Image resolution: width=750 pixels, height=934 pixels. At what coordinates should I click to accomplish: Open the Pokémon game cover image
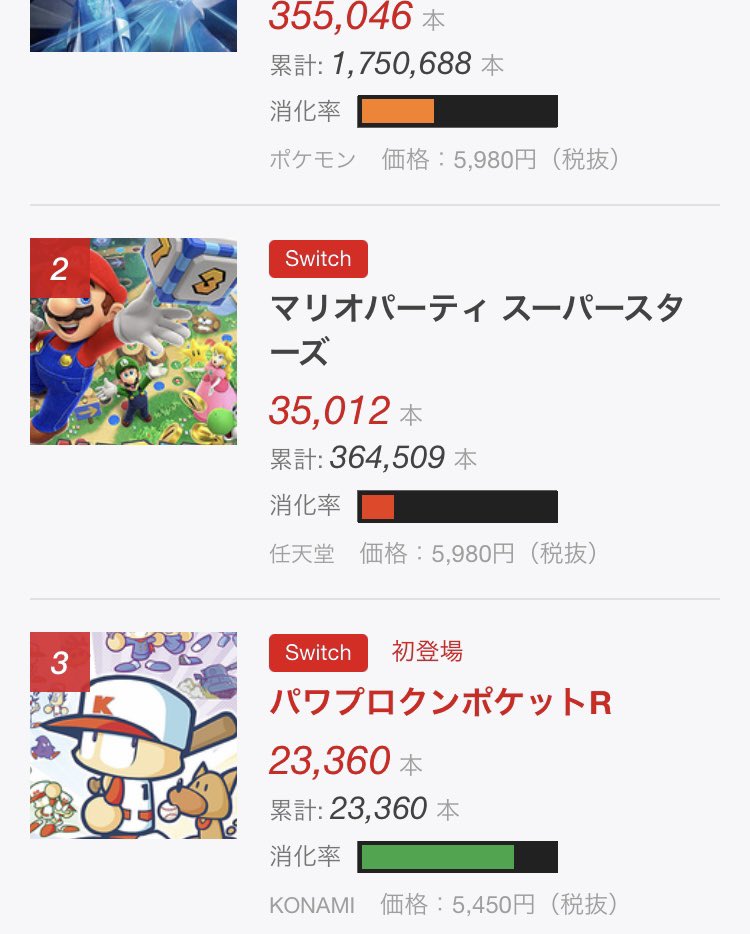133,25
